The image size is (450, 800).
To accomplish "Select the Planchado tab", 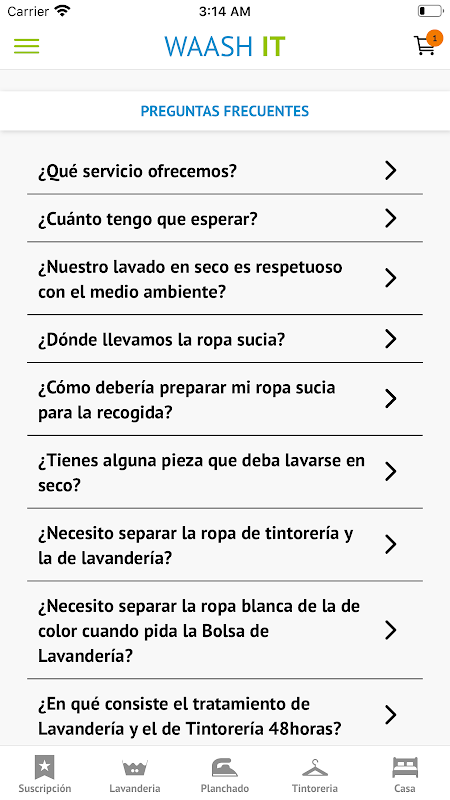I will click(225, 774).
